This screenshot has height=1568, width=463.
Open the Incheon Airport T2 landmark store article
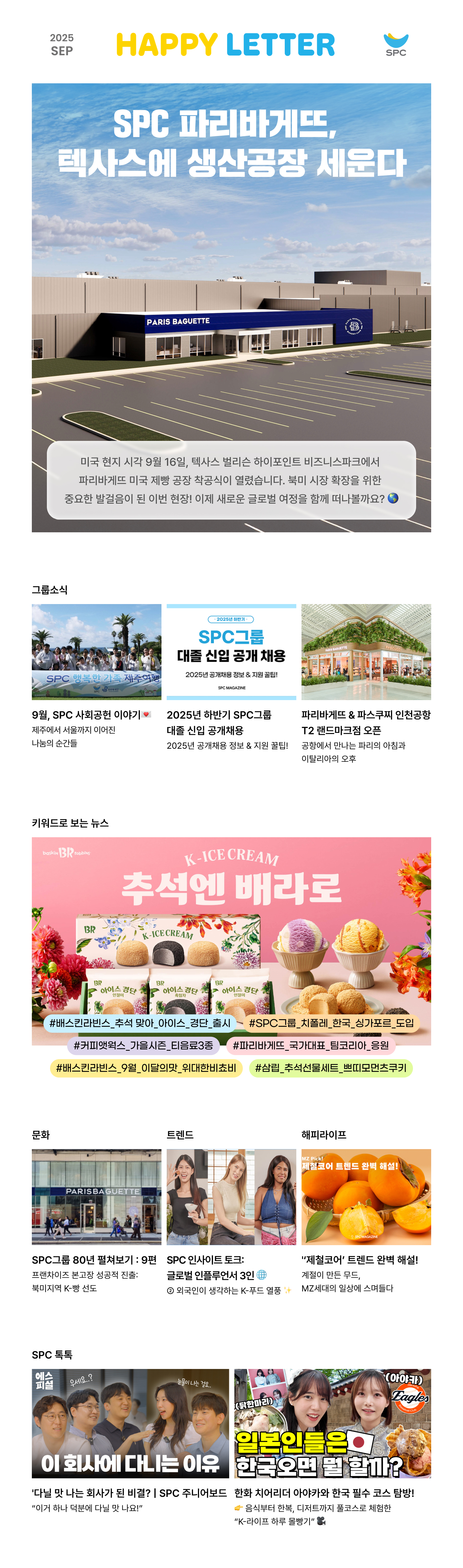pos(365,652)
